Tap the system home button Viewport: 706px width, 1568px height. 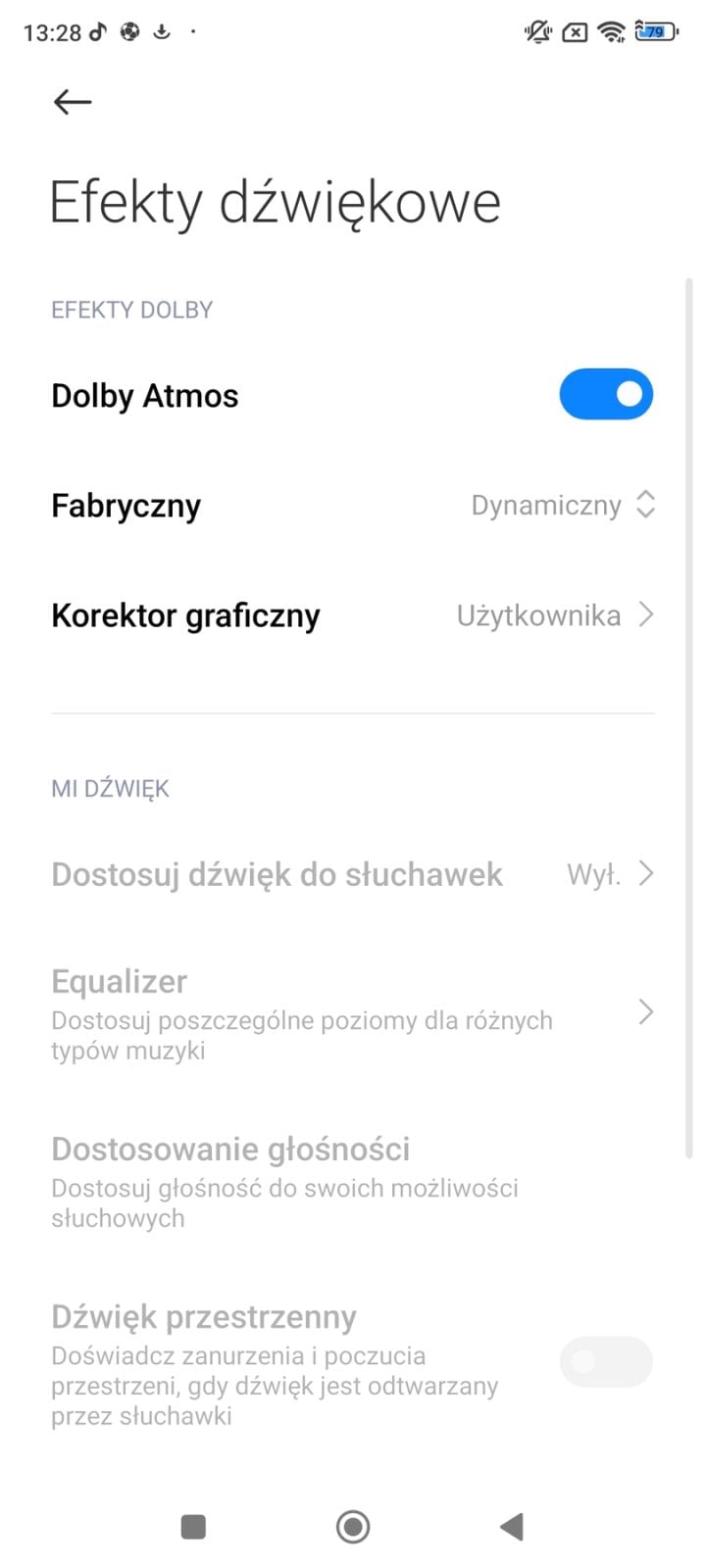[353, 1526]
